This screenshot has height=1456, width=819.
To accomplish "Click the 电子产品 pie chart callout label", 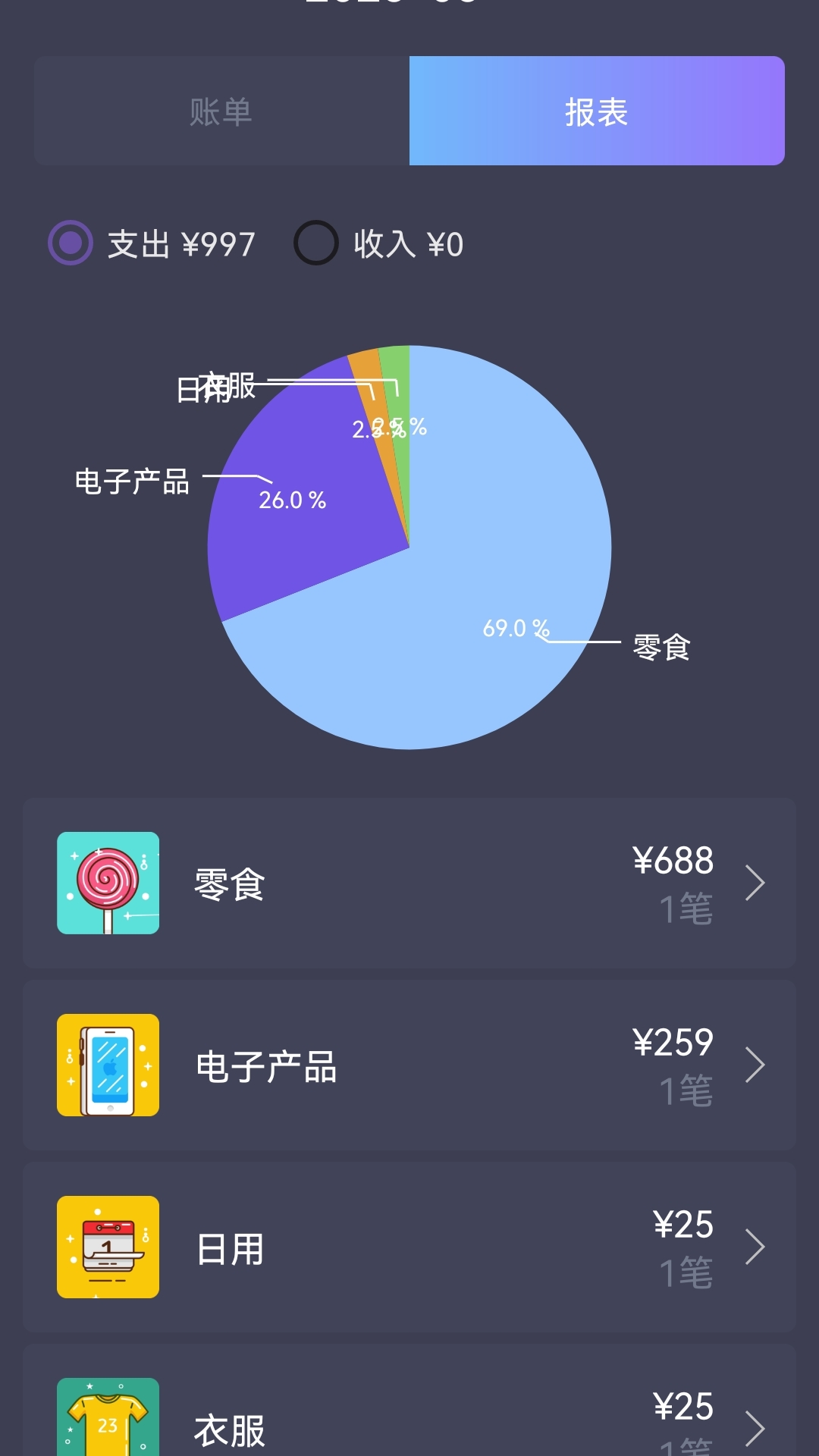I will pyautogui.click(x=133, y=479).
